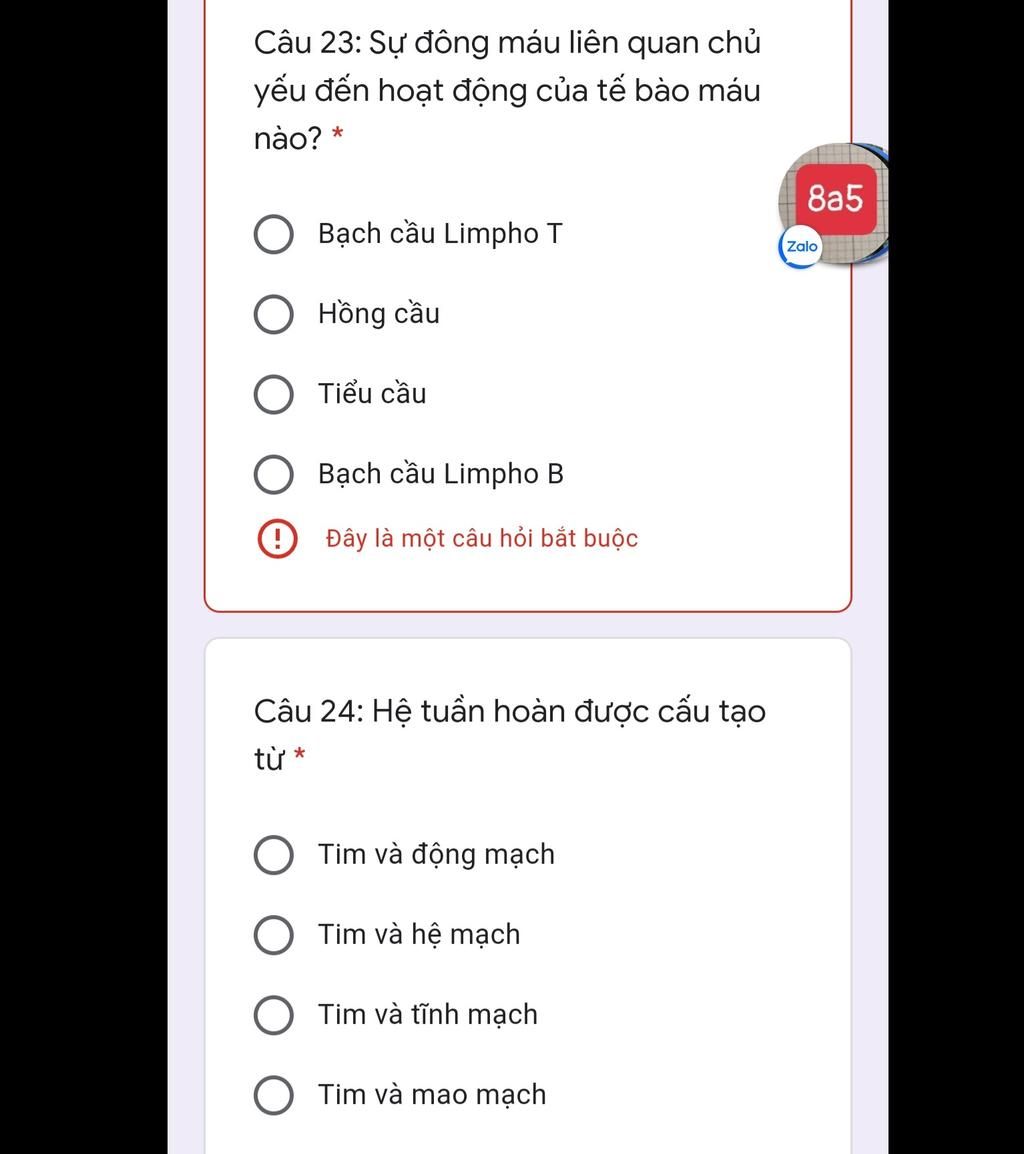Open the Zalo 8a5 chat bubble
The image size is (1024, 1154).
point(834,203)
